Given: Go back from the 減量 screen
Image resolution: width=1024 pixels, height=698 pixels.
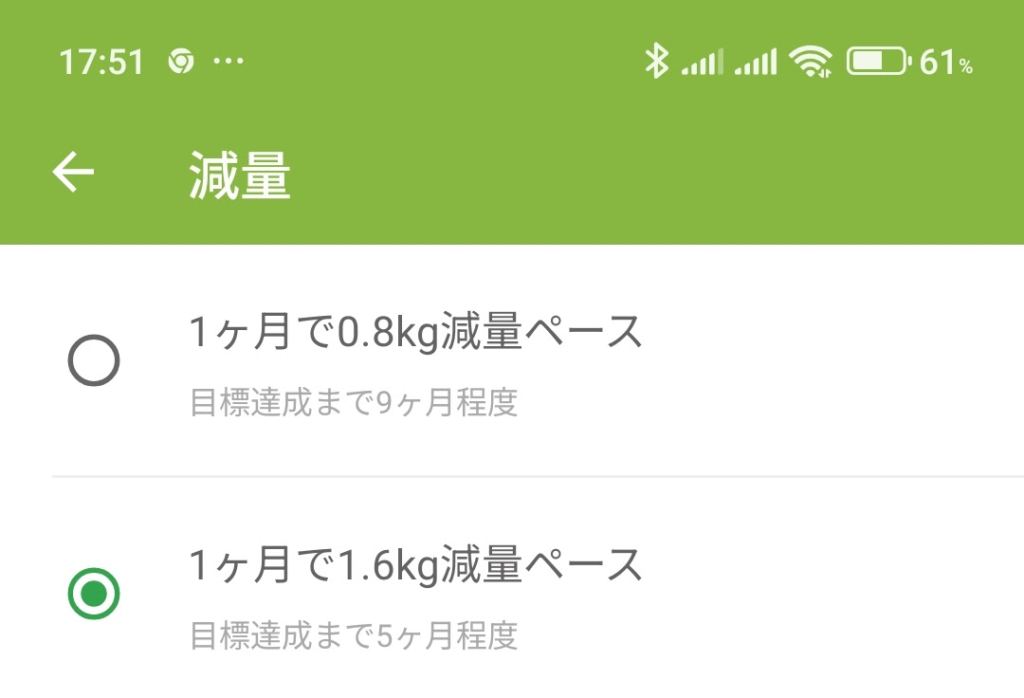Looking at the screenshot, I should [73, 174].
